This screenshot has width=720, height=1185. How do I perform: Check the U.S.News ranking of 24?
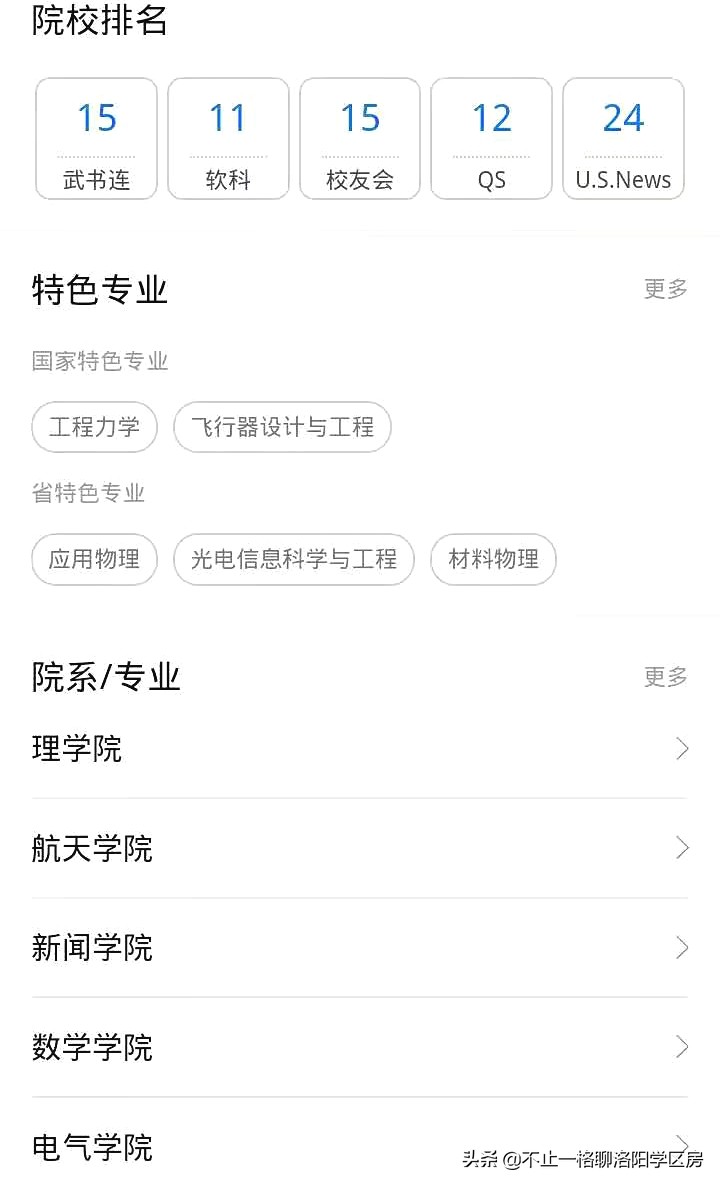(623, 138)
